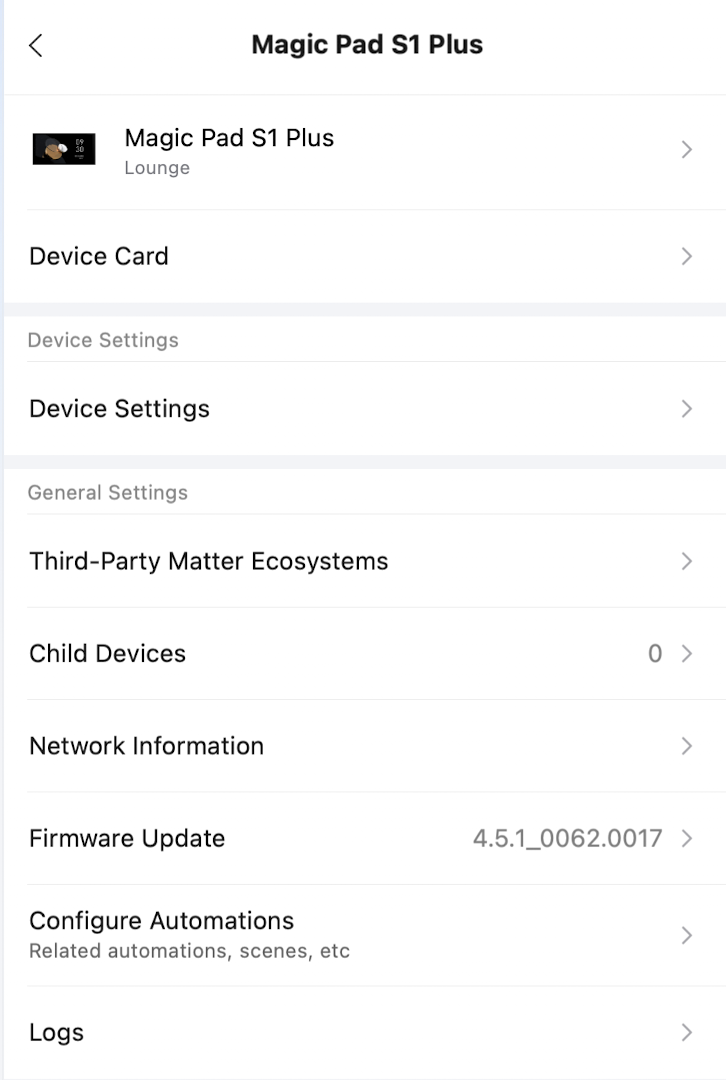Viewport: 726px width, 1080px height.
Task: Go back using the top arrow
Action: (36, 45)
